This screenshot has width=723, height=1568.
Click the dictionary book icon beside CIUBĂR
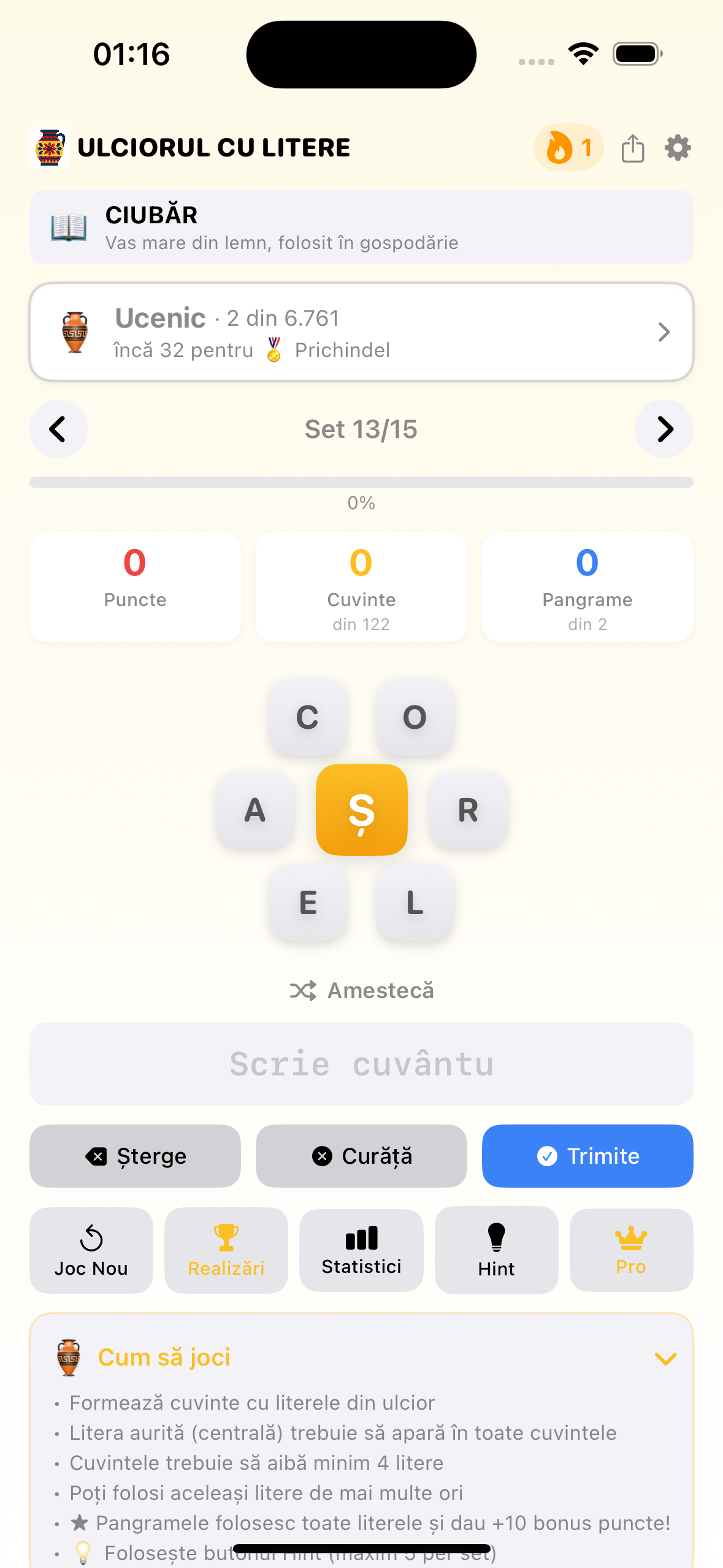click(69, 226)
